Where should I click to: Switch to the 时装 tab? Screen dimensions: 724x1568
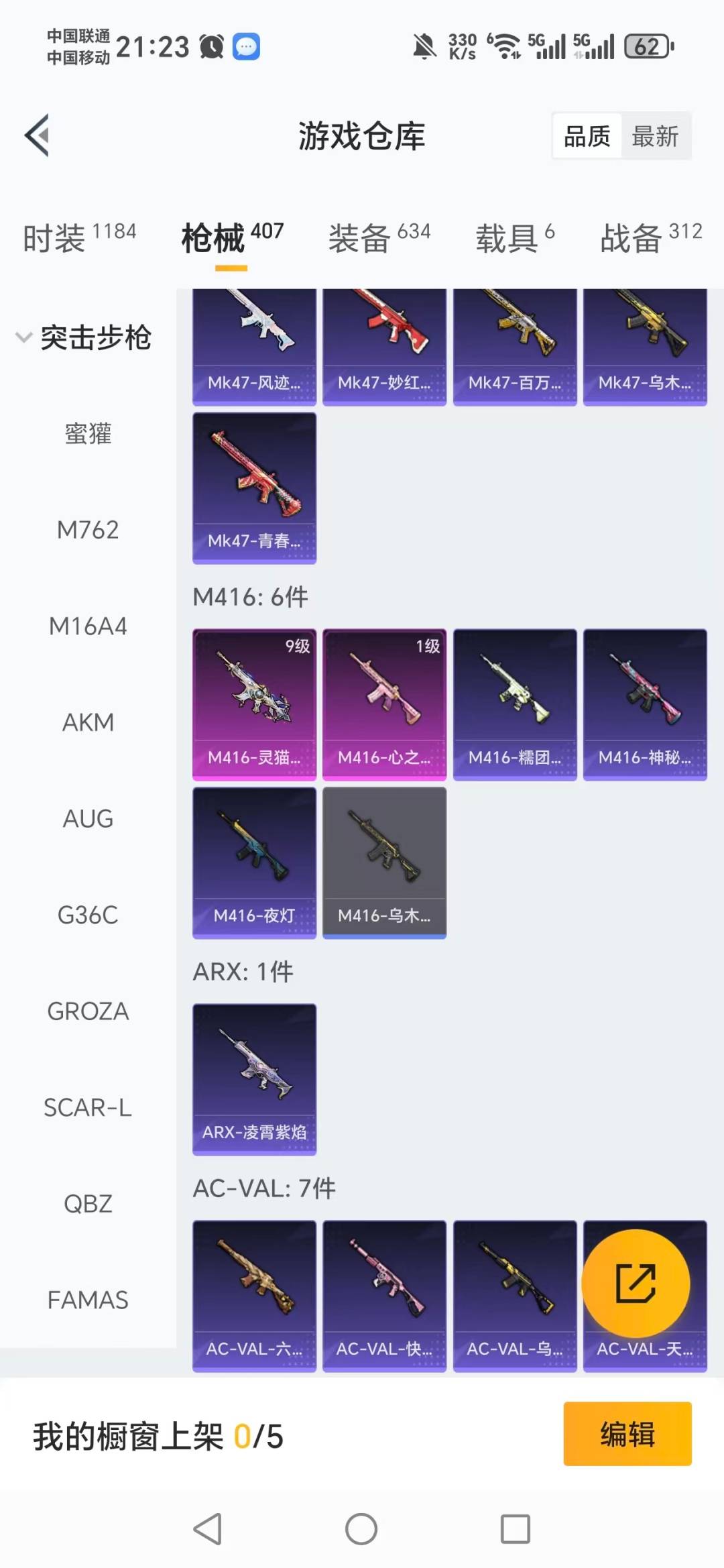[x=78, y=238]
